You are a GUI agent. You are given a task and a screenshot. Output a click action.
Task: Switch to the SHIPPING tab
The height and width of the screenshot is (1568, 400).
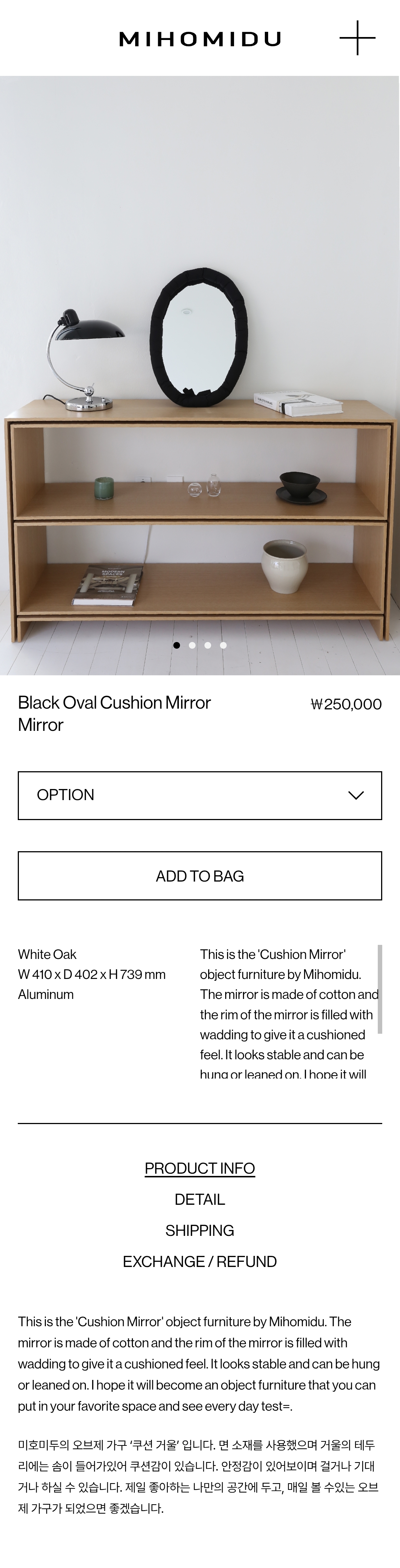pyautogui.click(x=200, y=1230)
